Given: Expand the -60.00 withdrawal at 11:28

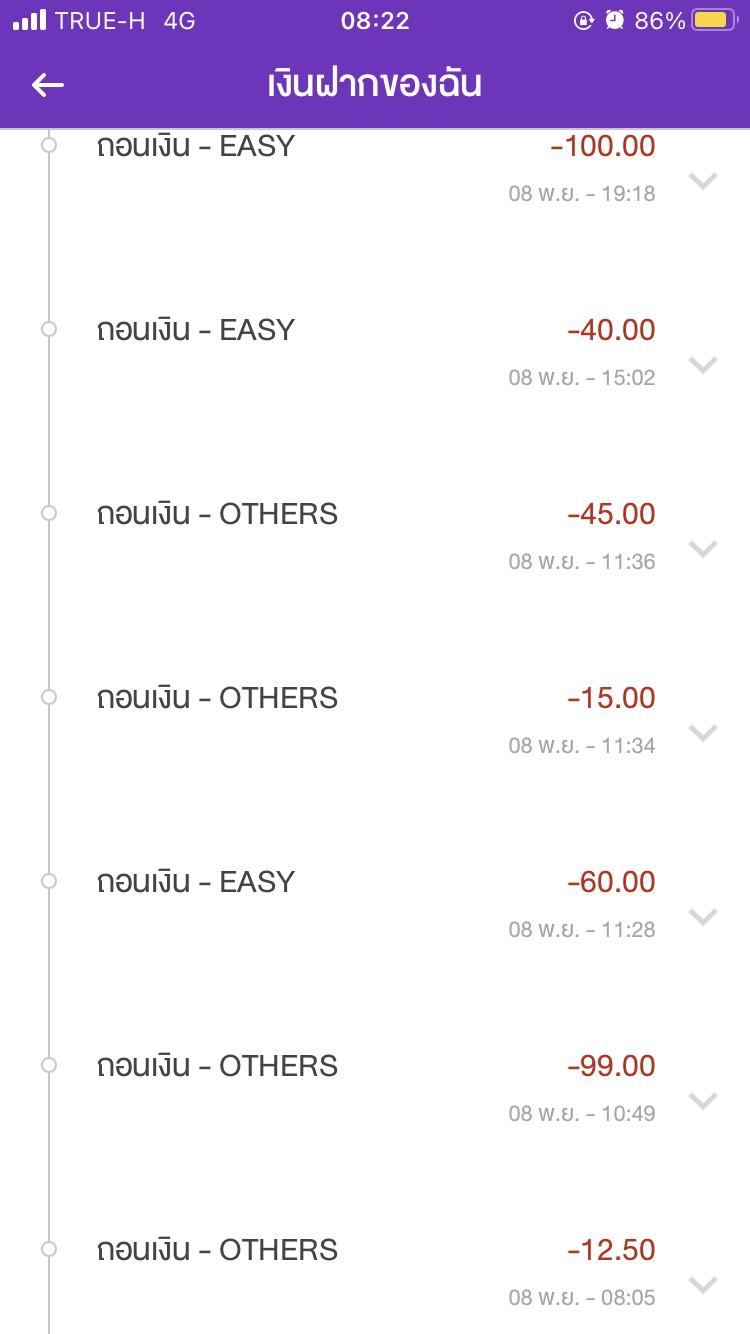Looking at the screenshot, I should click(703, 917).
